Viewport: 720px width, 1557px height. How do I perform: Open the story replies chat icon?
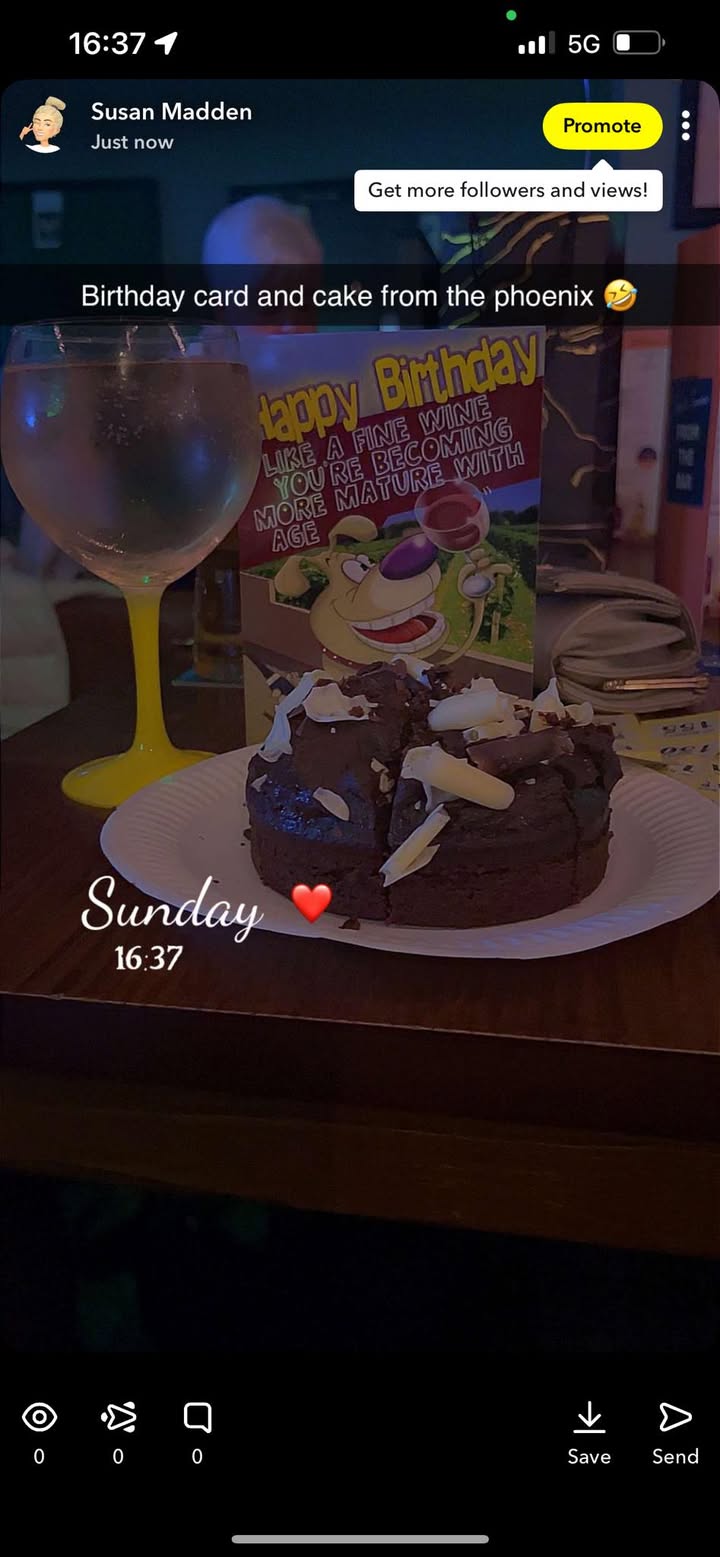[x=197, y=1417]
